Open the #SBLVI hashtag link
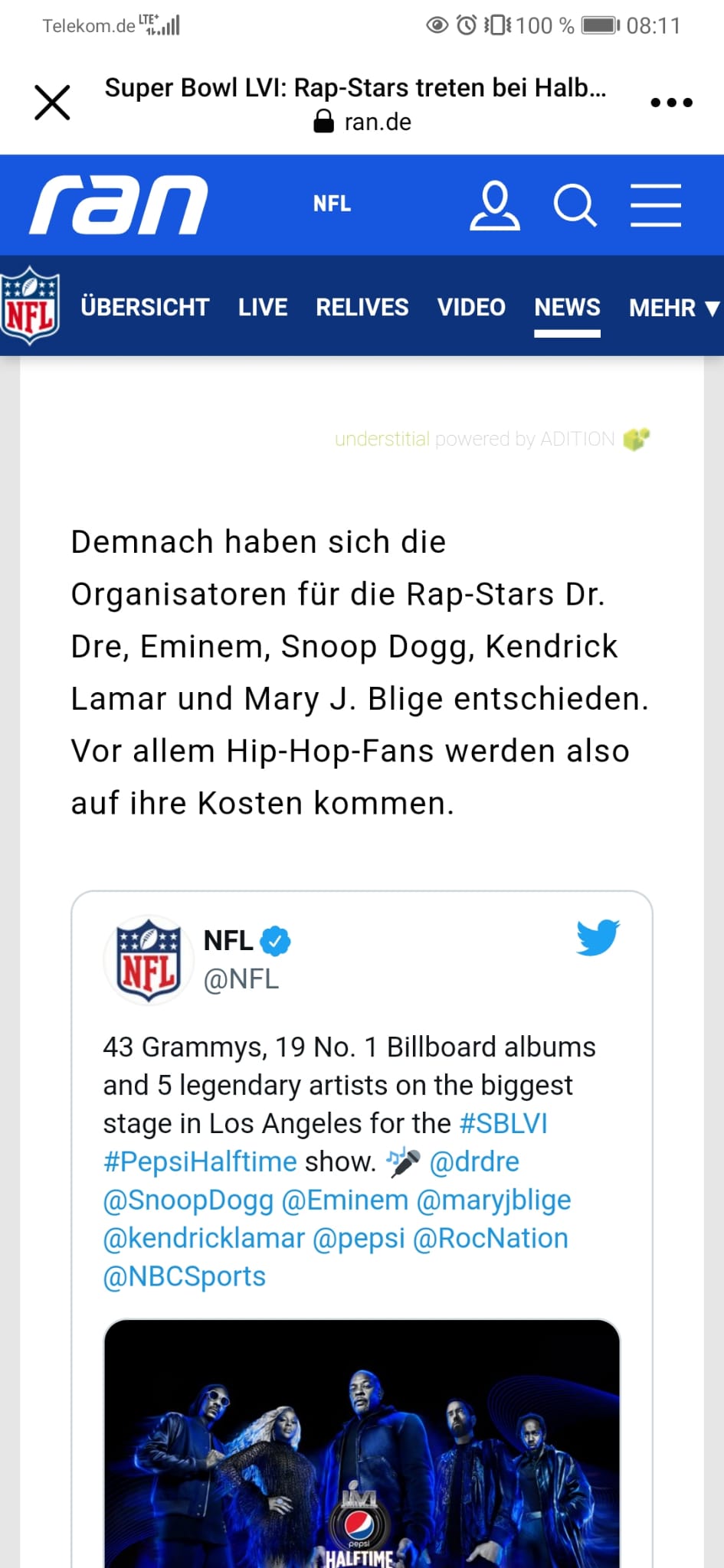The image size is (724, 1568). (x=503, y=1123)
